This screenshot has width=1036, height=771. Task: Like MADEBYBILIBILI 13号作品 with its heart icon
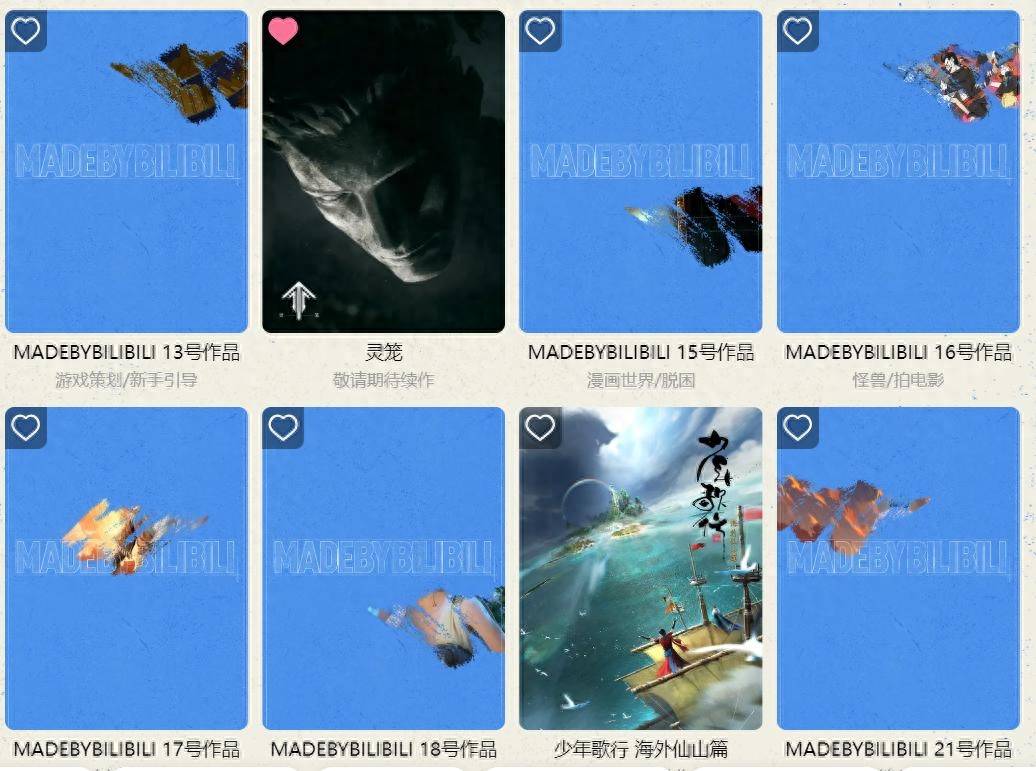click(x=26, y=31)
